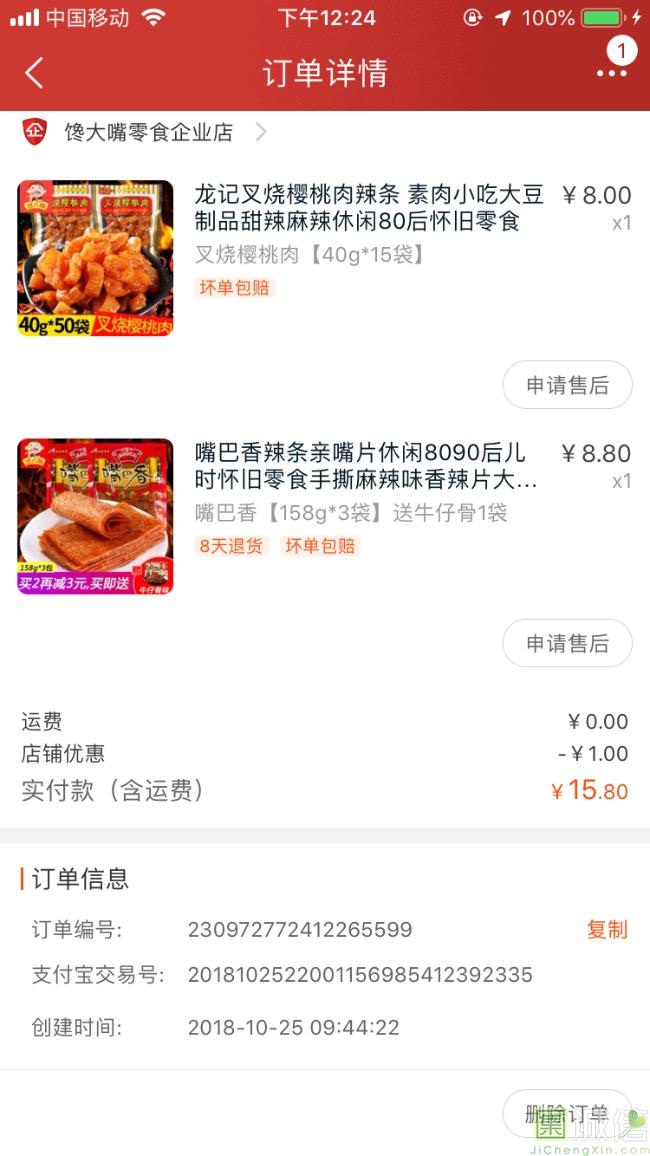This screenshot has height=1156, width=650.
Task: Open the three-dot more options menu
Action: (x=611, y=73)
